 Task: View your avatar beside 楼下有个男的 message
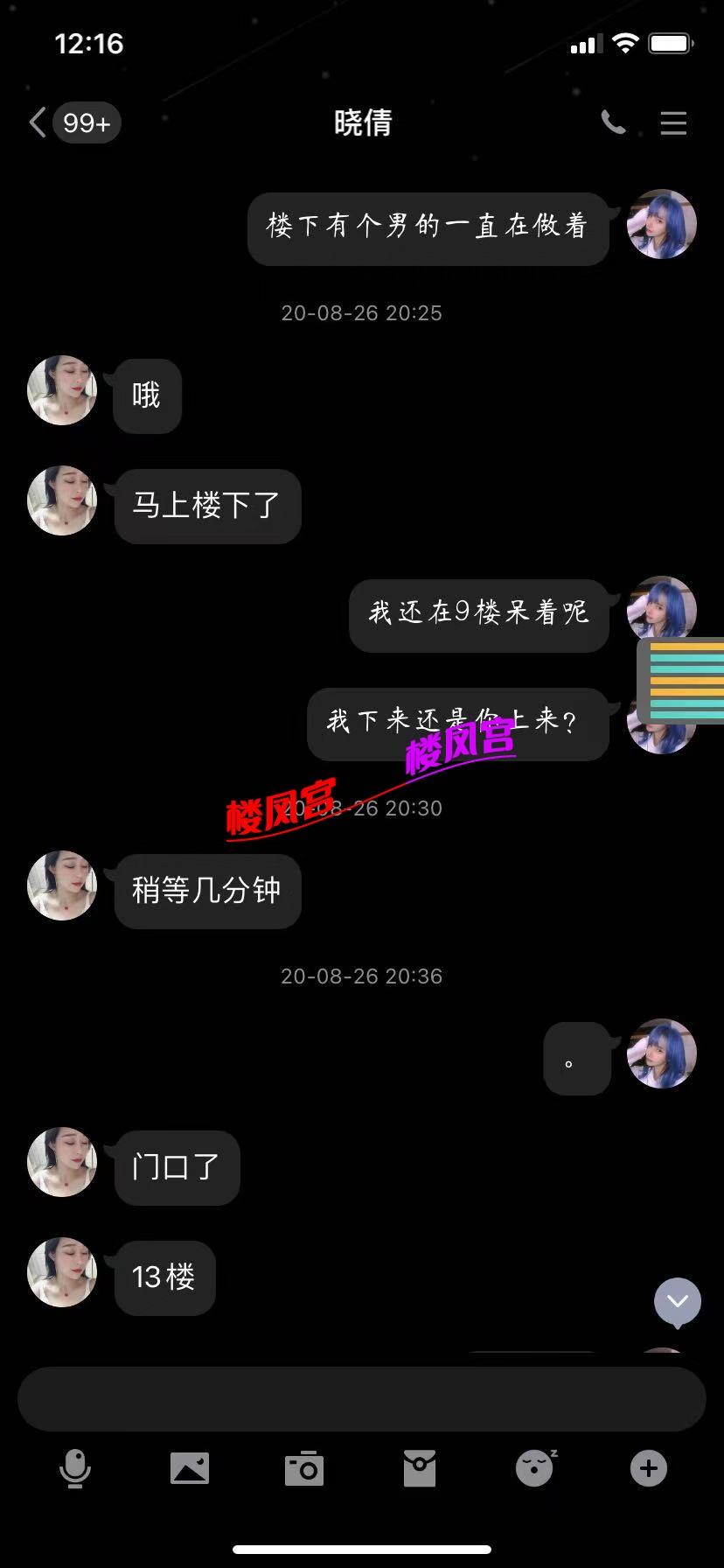[x=662, y=224]
